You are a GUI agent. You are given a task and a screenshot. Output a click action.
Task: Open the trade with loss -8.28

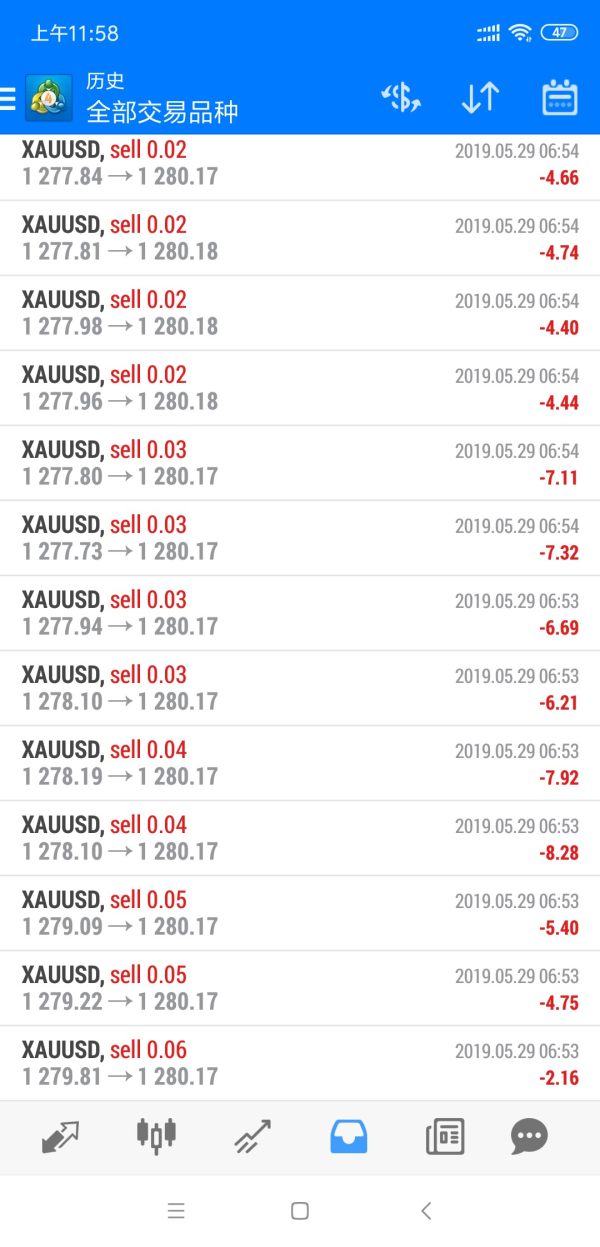pyautogui.click(x=300, y=838)
